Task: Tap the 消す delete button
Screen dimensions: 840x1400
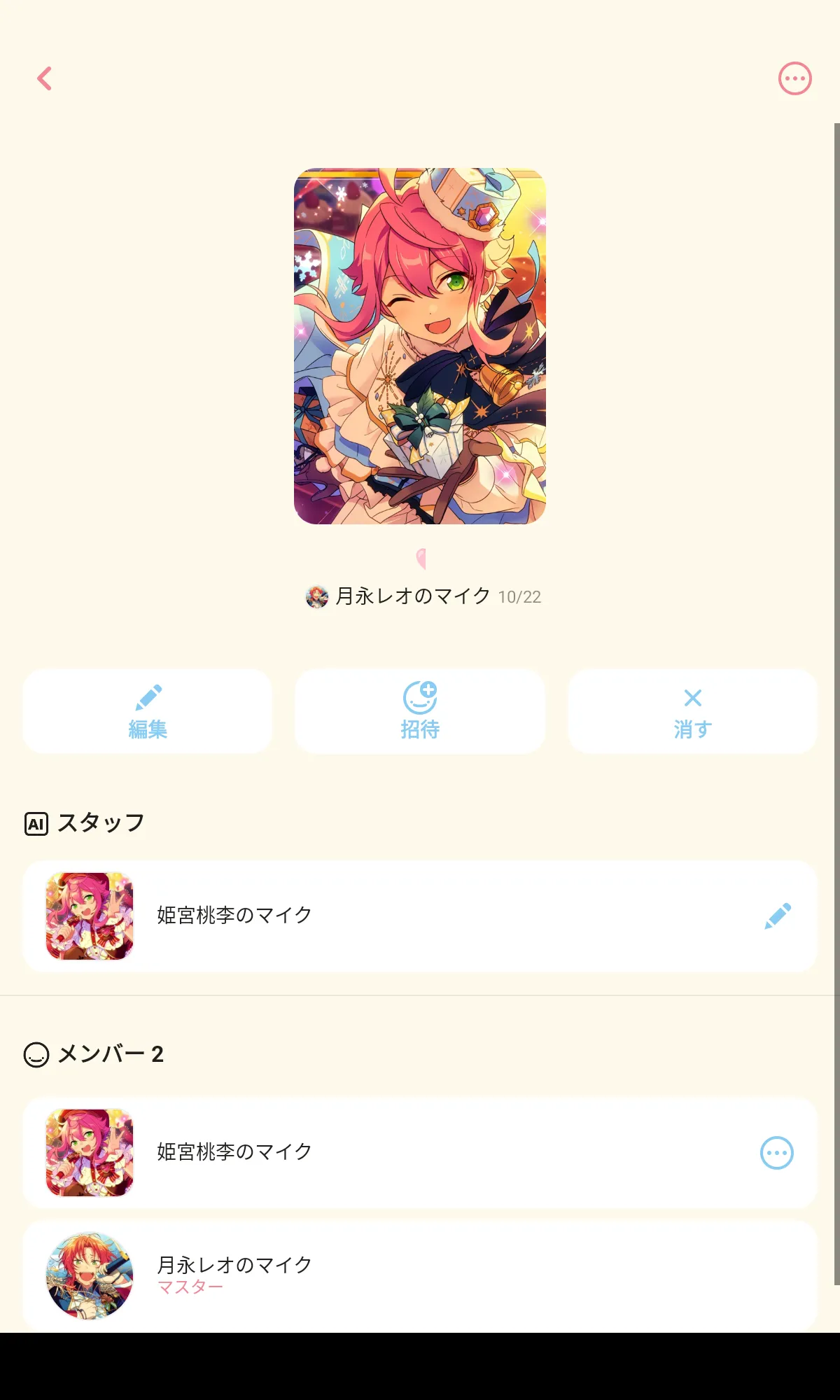Action: tap(692, 711)
